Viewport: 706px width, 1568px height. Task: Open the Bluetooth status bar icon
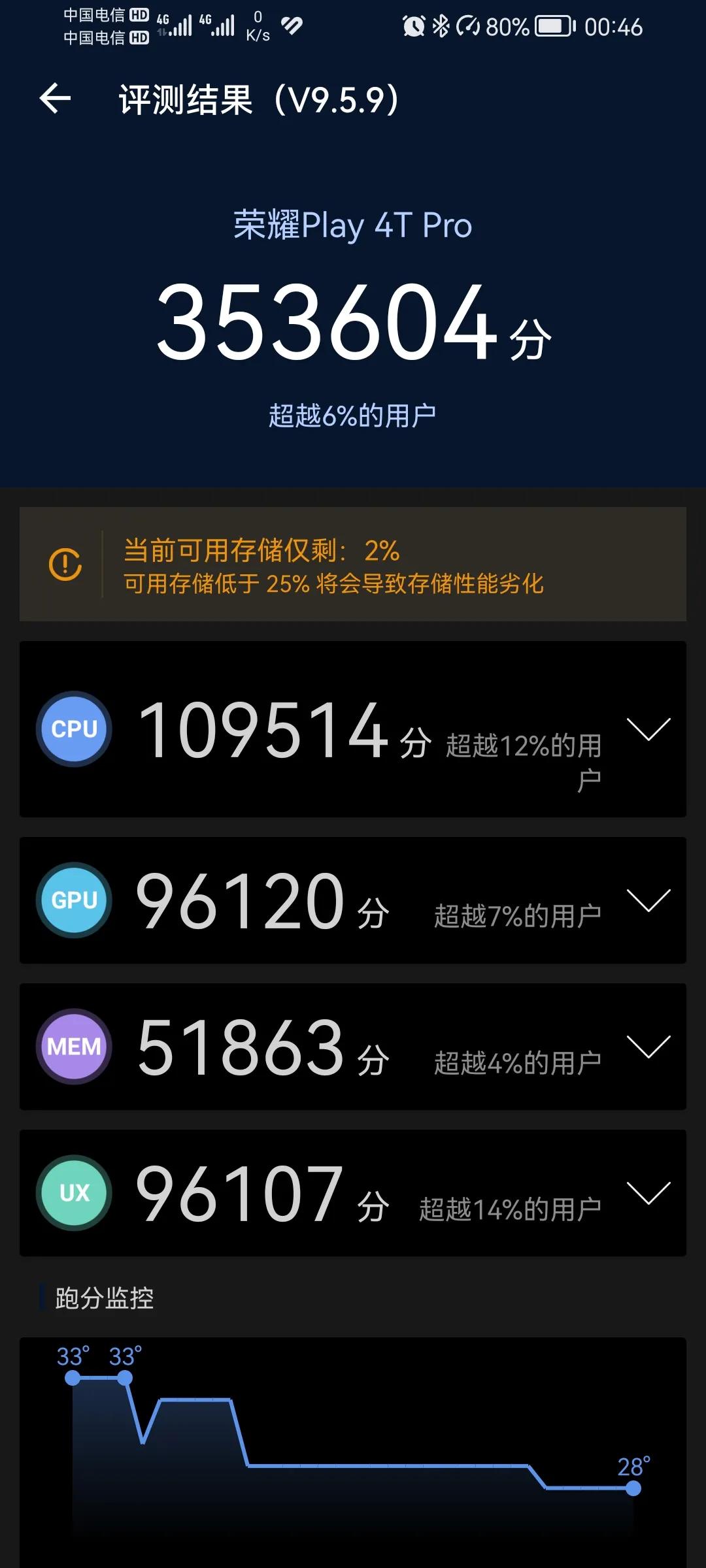click(x=441, y=27)
